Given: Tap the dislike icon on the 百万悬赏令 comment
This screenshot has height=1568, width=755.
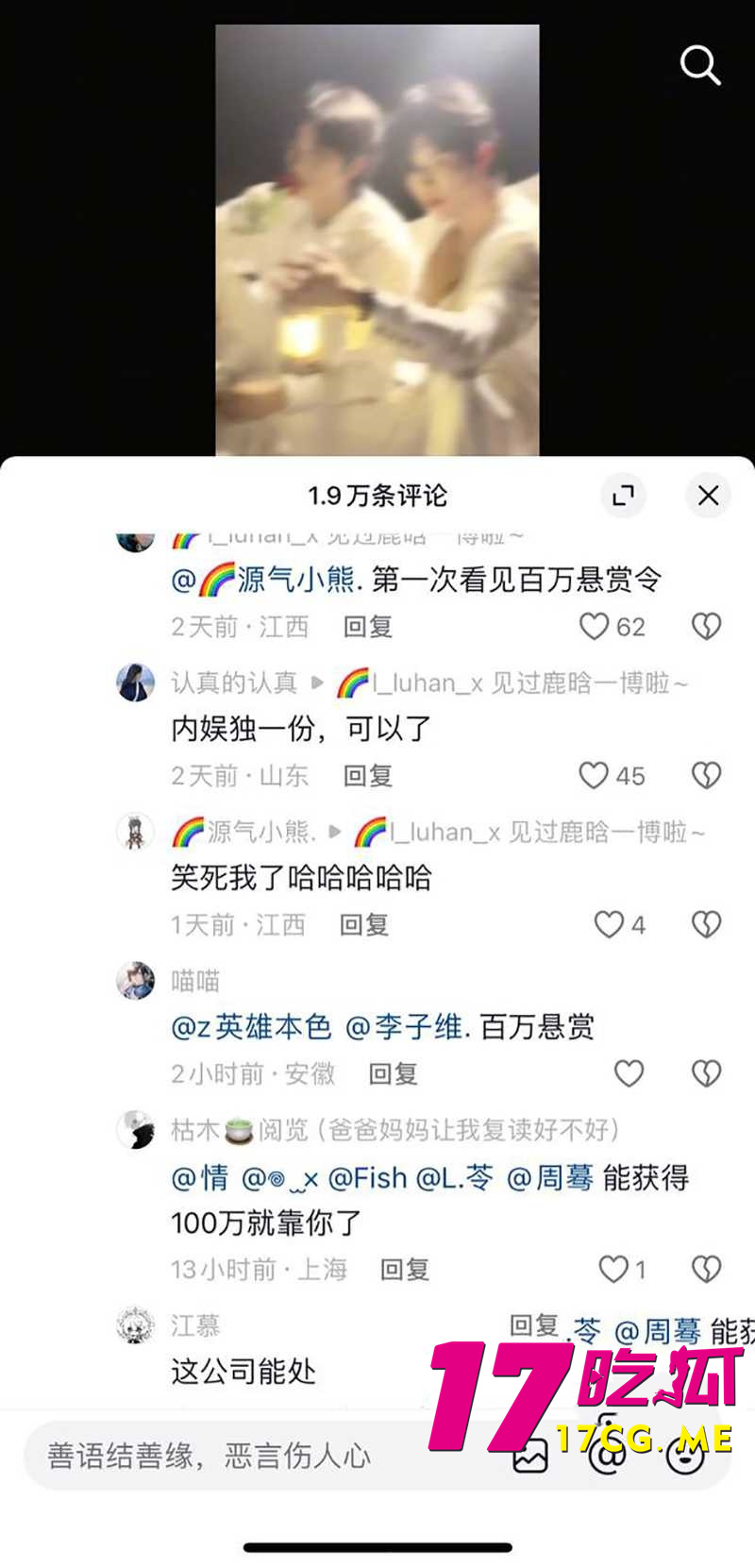Looking at the screenshot, I should (705, 626).
